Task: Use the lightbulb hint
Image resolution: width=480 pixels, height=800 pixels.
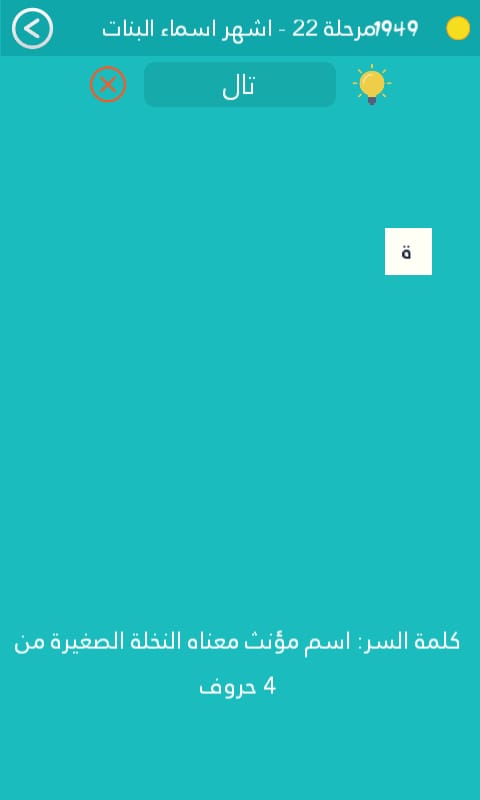Action: [372, 85]
